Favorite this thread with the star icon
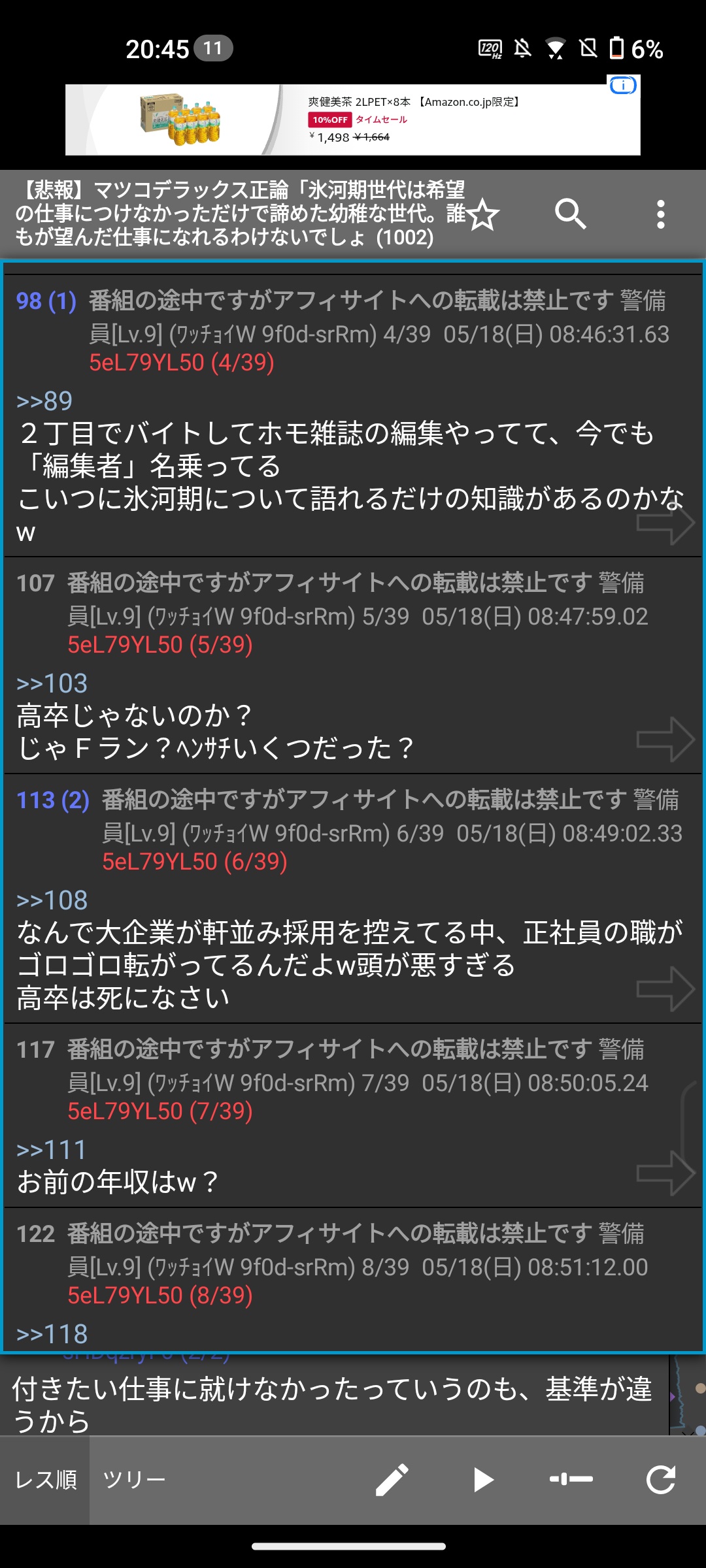This screenshot has width=706, height=1568. [x=484, y=214]
